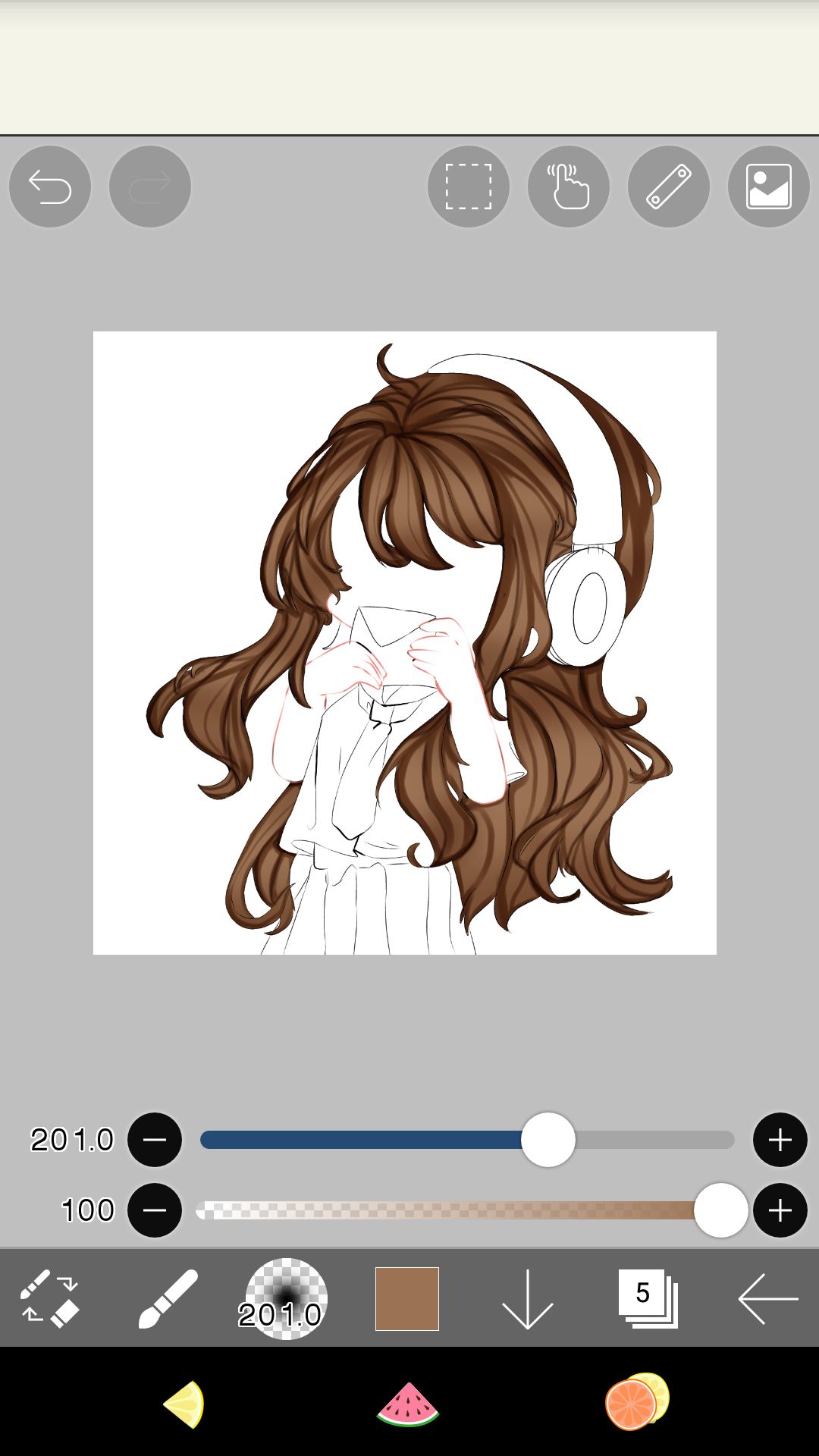Hide the toolbar with down arrow

pos(527,1298)
